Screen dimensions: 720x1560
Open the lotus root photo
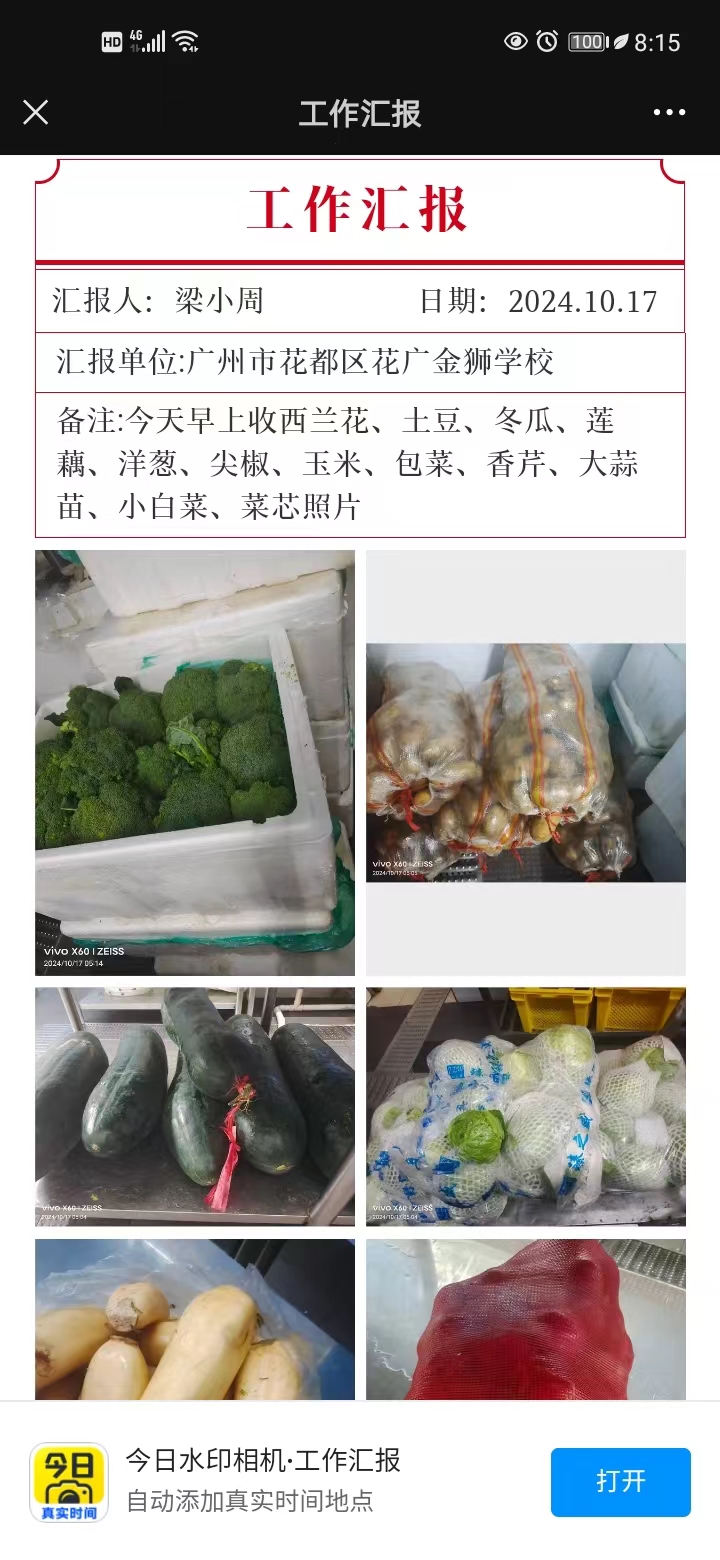click(195, 1319)
